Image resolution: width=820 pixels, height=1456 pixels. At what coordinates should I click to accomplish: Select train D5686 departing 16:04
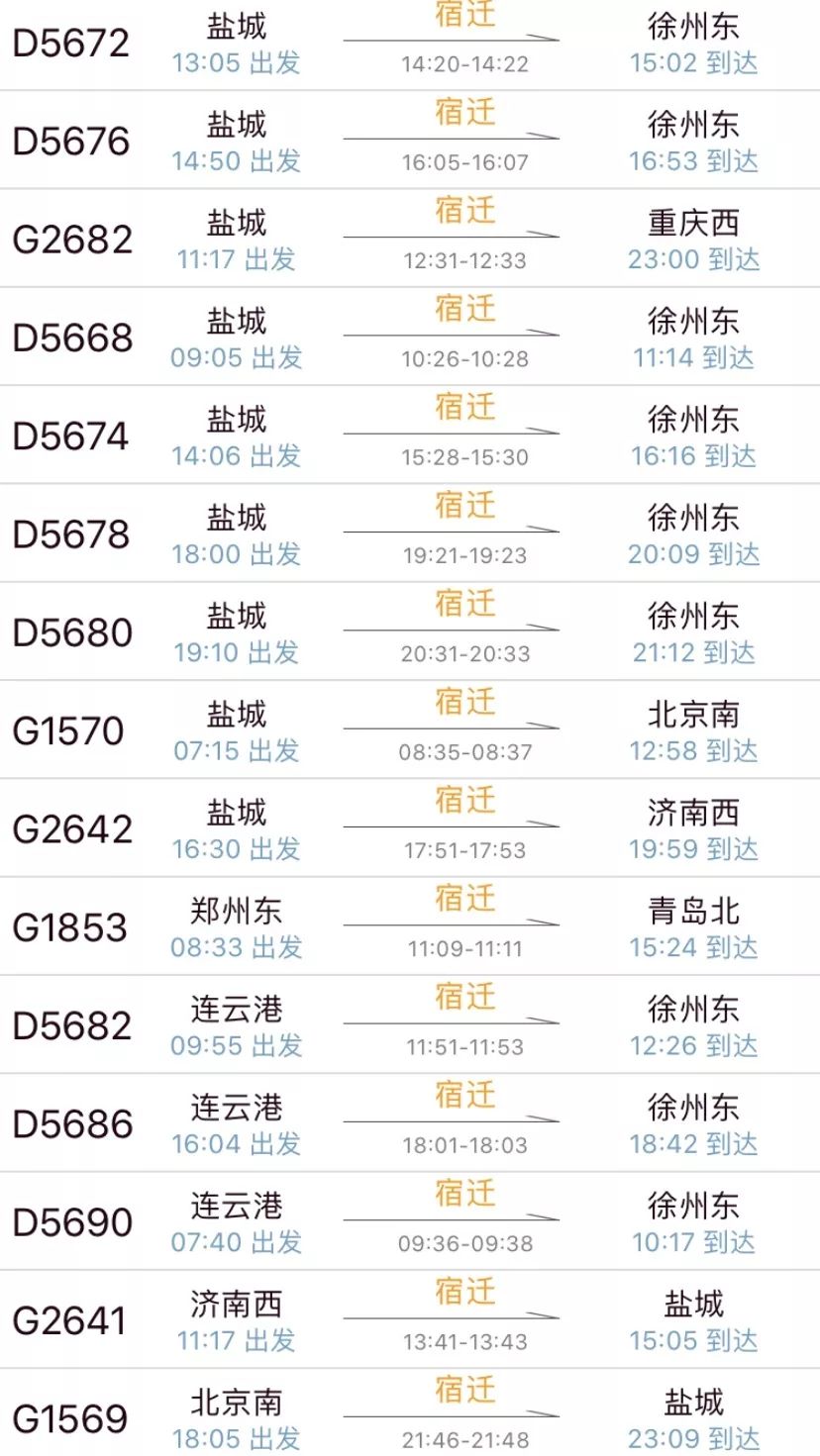410,1123
